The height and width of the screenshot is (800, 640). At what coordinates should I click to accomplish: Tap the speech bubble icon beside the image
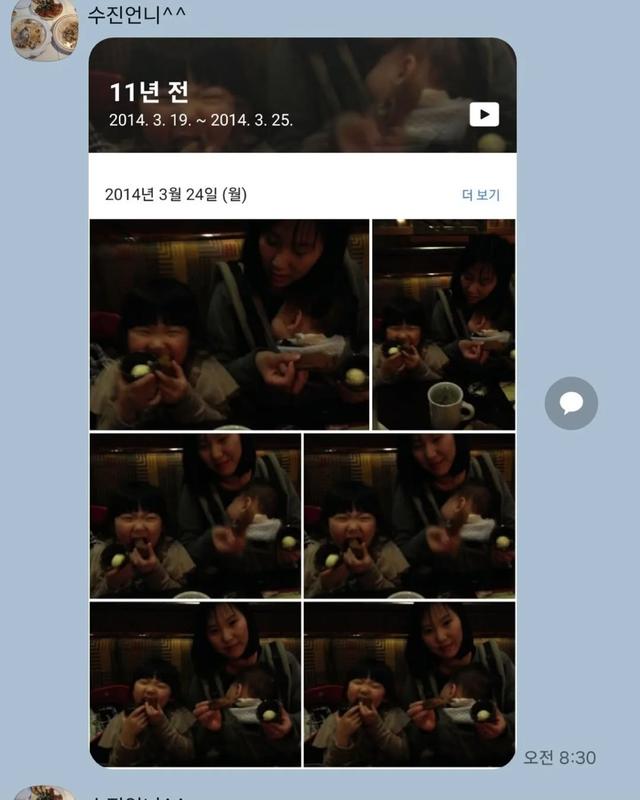571,404
